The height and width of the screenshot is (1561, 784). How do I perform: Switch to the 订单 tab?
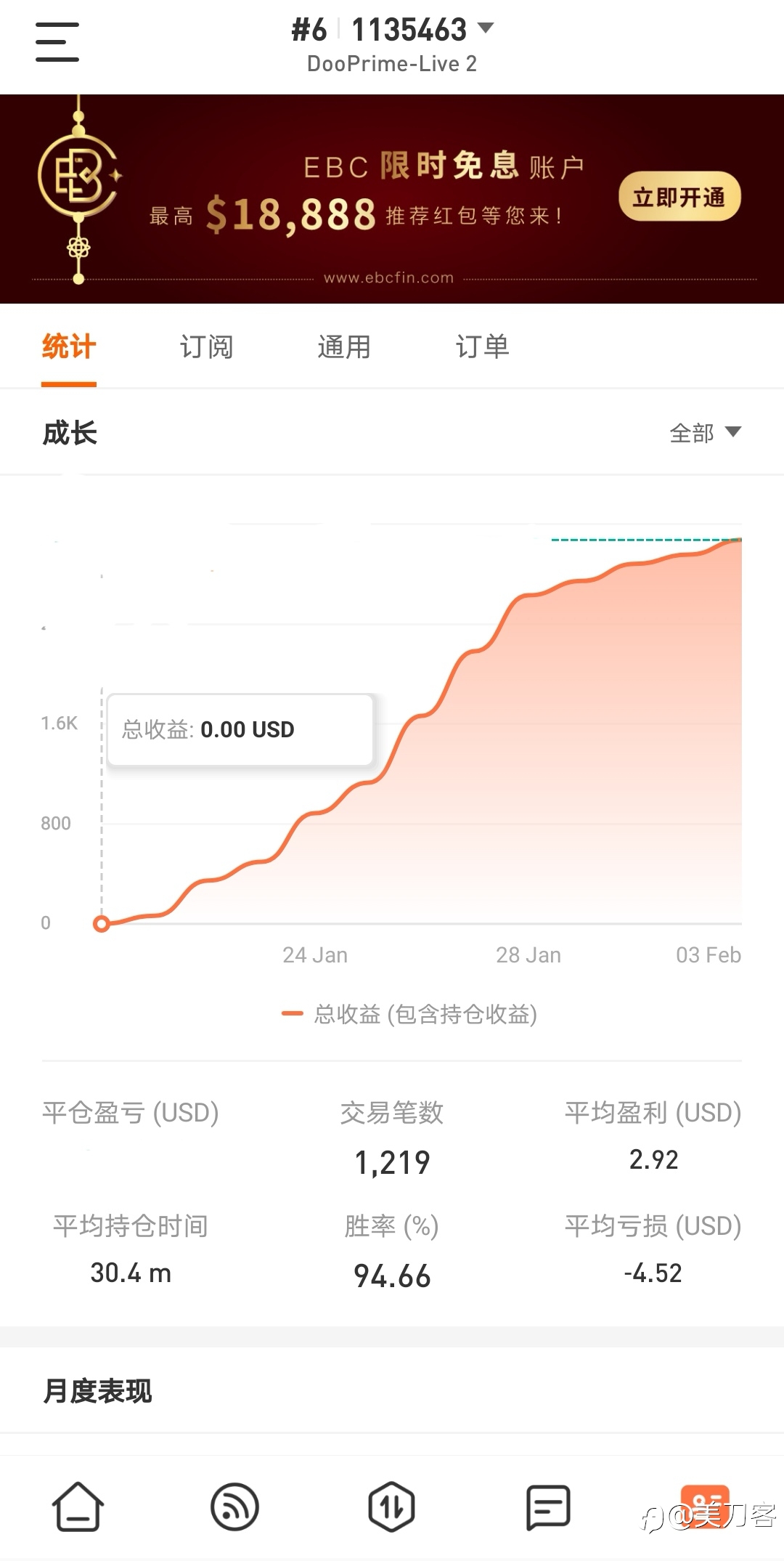[482, 346]
